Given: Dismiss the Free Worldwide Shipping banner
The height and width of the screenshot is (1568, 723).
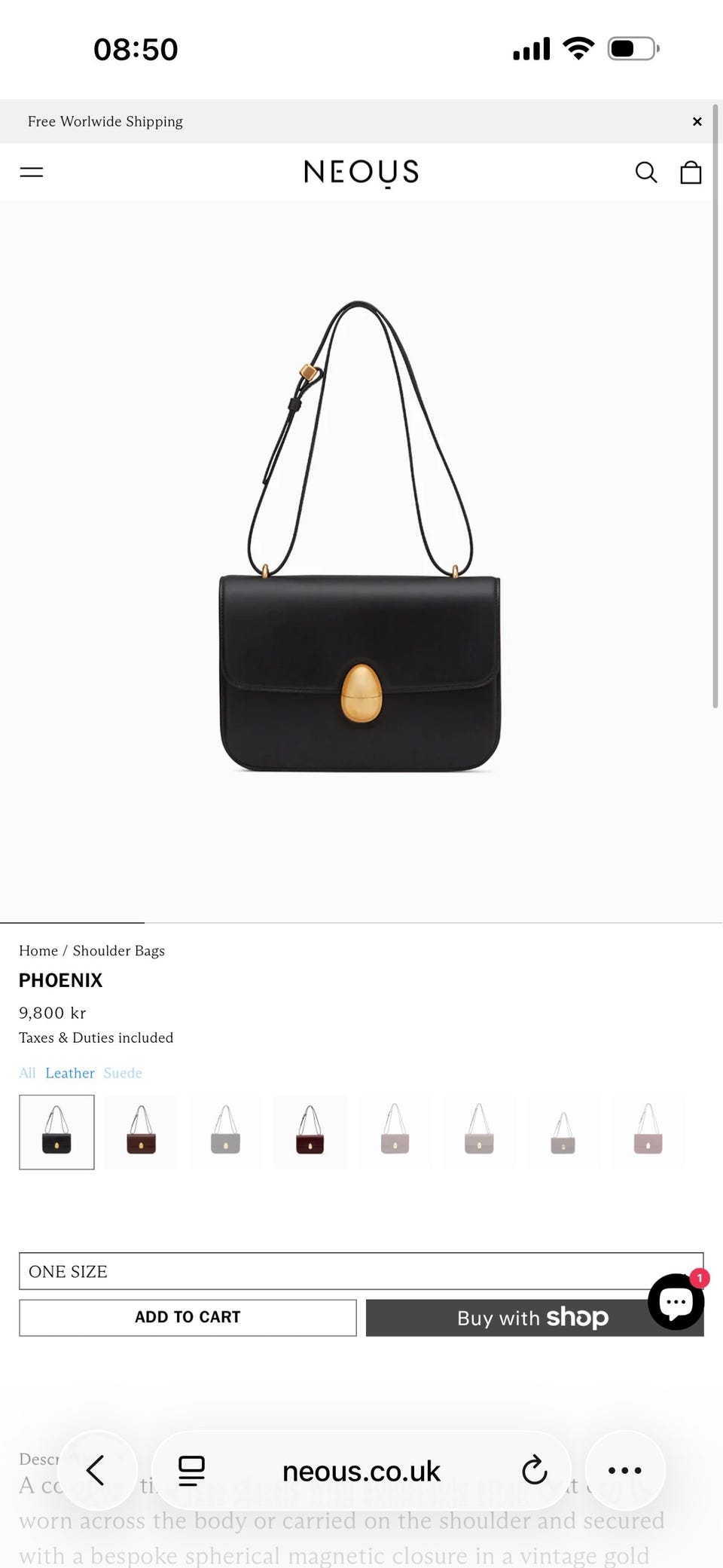Looking at the screenshot, I should click(x=697, y=121).
